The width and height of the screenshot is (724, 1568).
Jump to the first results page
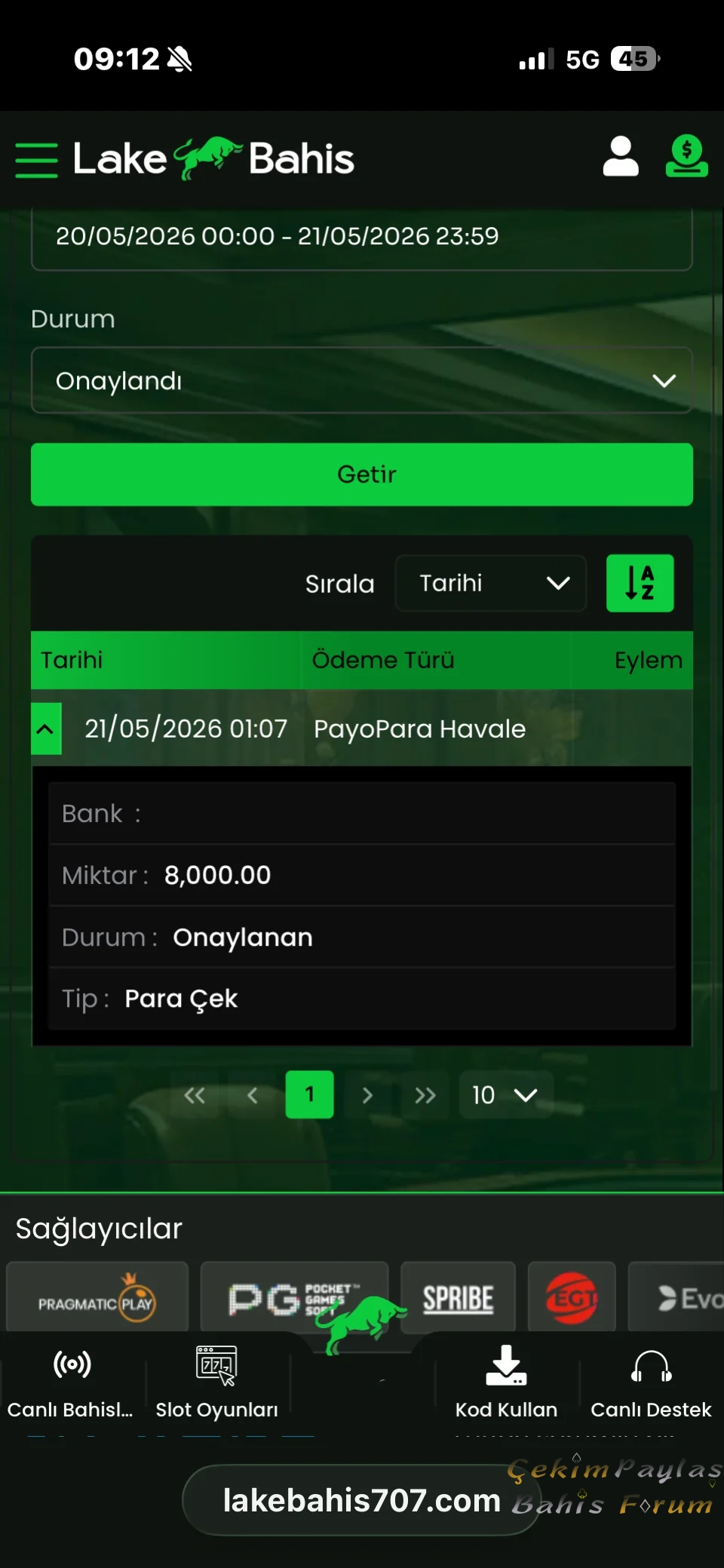[195, 1095]
